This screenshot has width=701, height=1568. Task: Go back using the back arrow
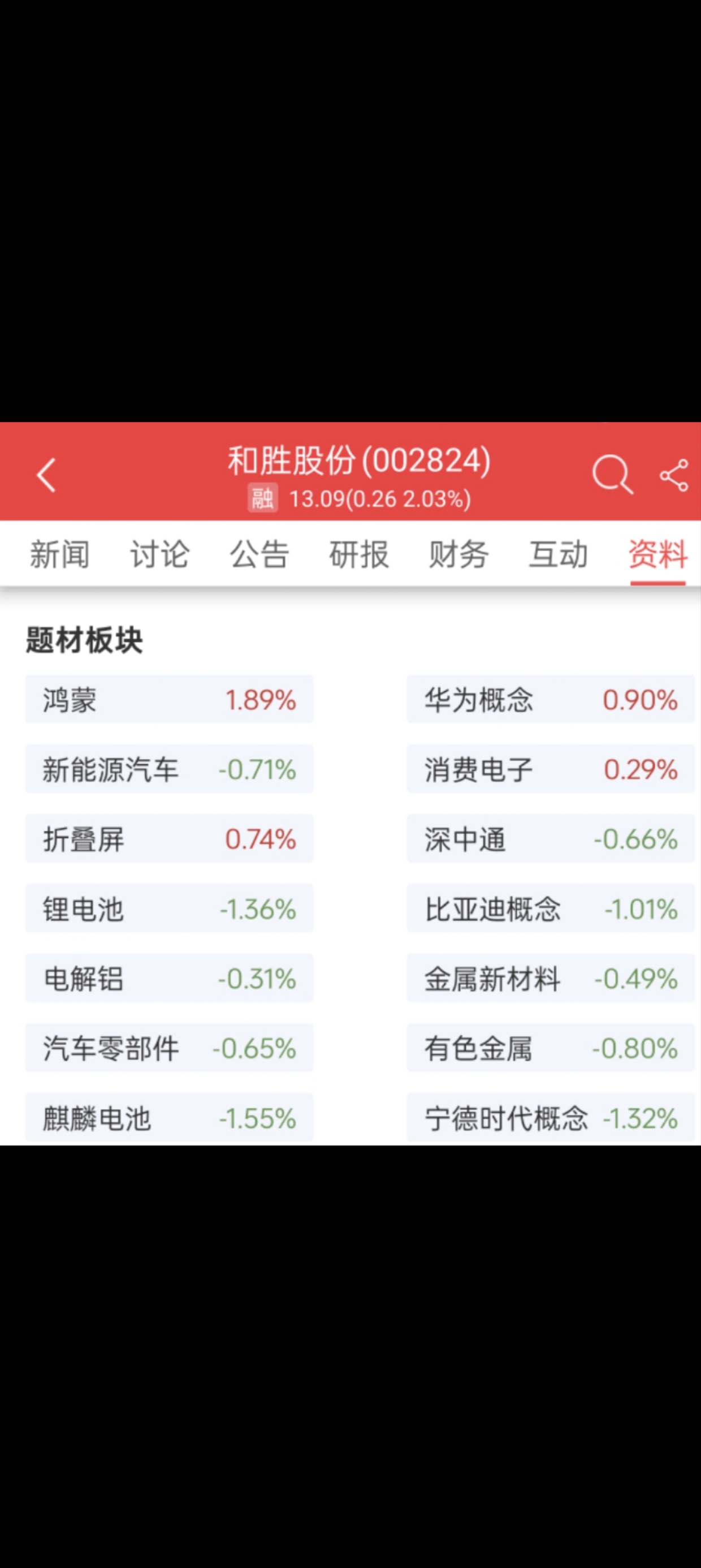[46, 475]
